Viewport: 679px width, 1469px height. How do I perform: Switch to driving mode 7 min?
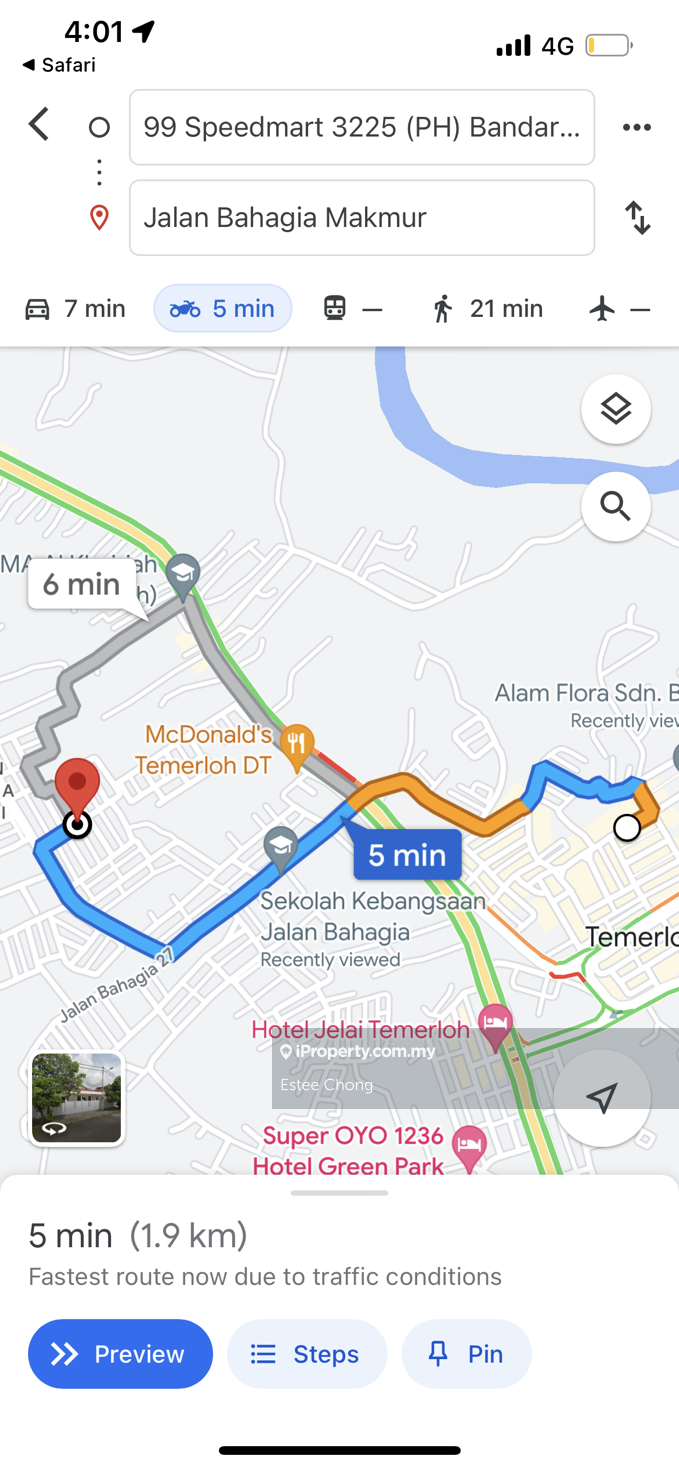click(x=76, y=309)
